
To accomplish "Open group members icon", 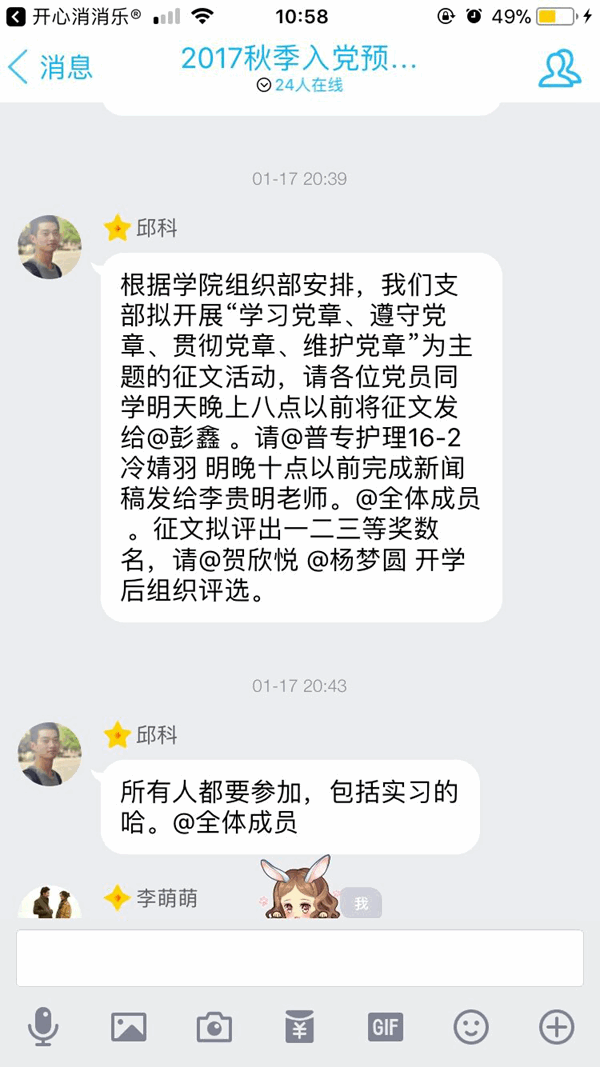I will pyautogui.click(x=559, y=67).
